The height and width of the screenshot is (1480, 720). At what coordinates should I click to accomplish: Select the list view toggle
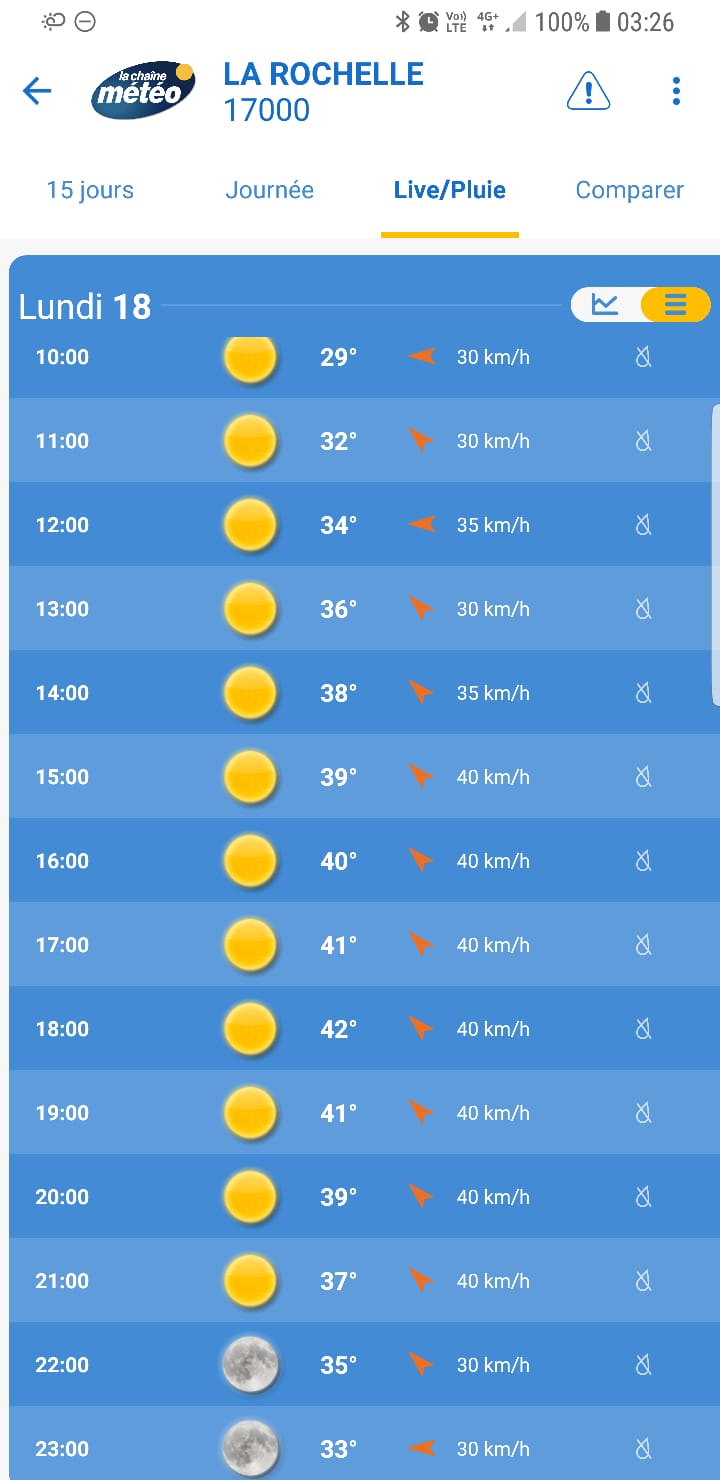click(676, 304)
